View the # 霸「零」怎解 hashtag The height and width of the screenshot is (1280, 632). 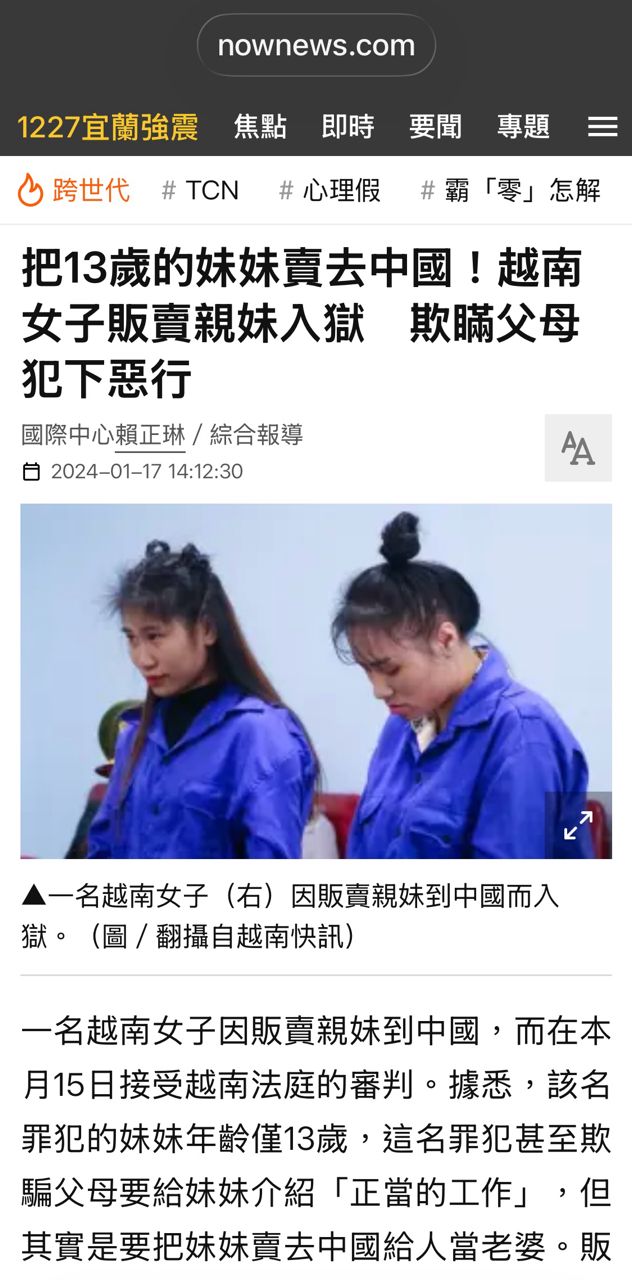click(510, 190)
